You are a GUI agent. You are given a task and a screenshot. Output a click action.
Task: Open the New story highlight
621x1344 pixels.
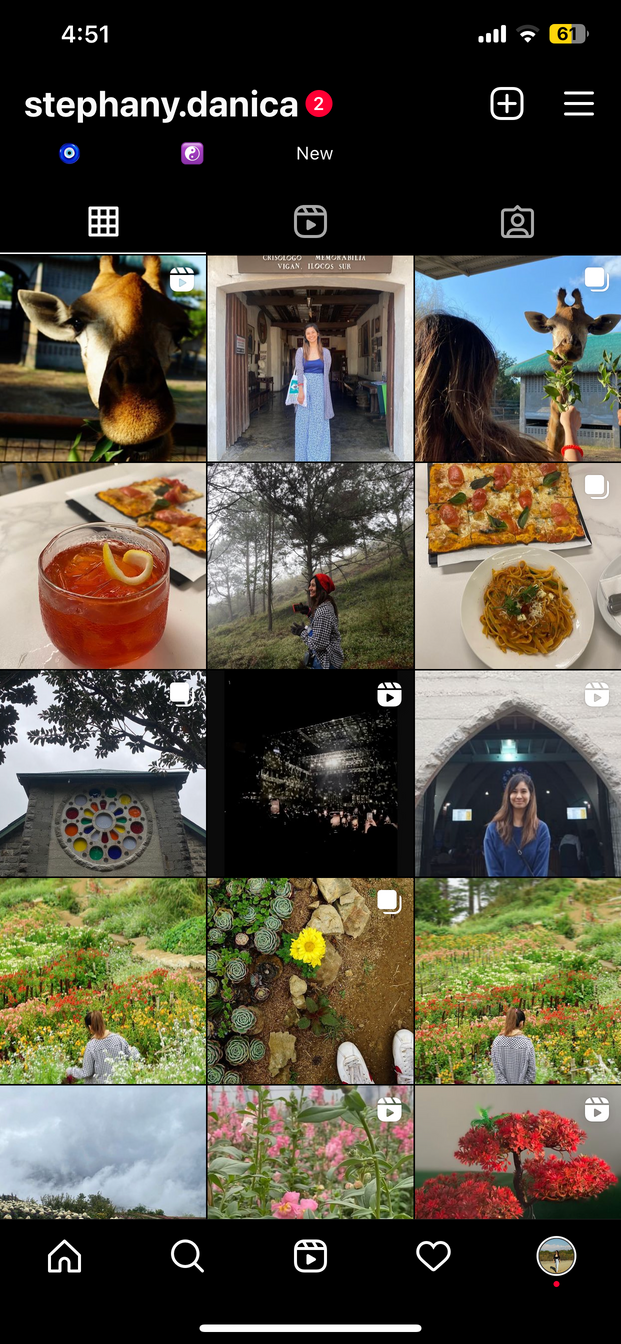314,154
